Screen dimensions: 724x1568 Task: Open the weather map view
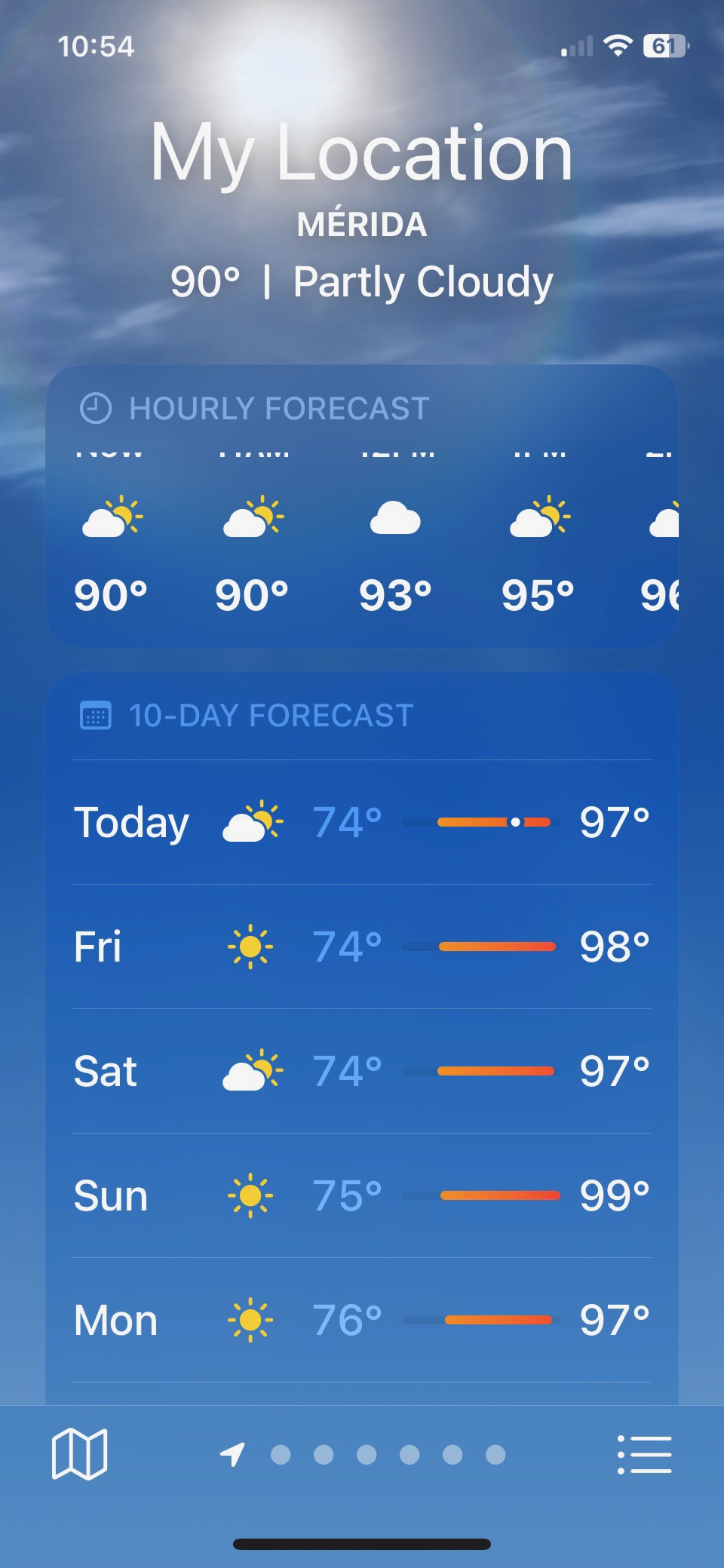click(79, 1453)
